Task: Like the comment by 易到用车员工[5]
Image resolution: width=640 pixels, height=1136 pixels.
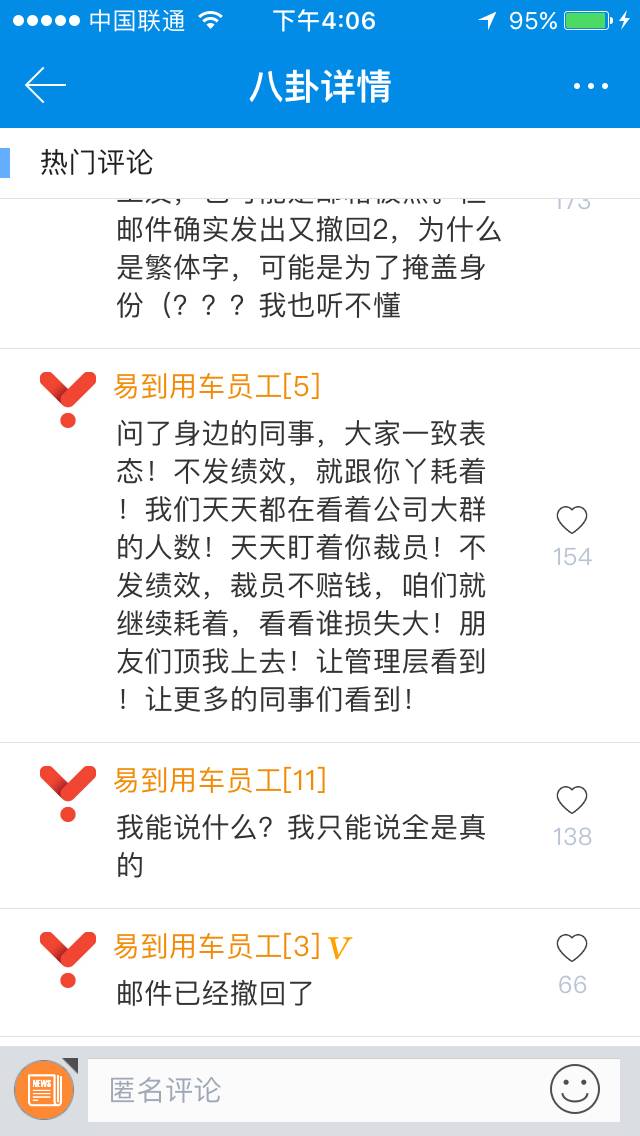Action: click(572, 520)
